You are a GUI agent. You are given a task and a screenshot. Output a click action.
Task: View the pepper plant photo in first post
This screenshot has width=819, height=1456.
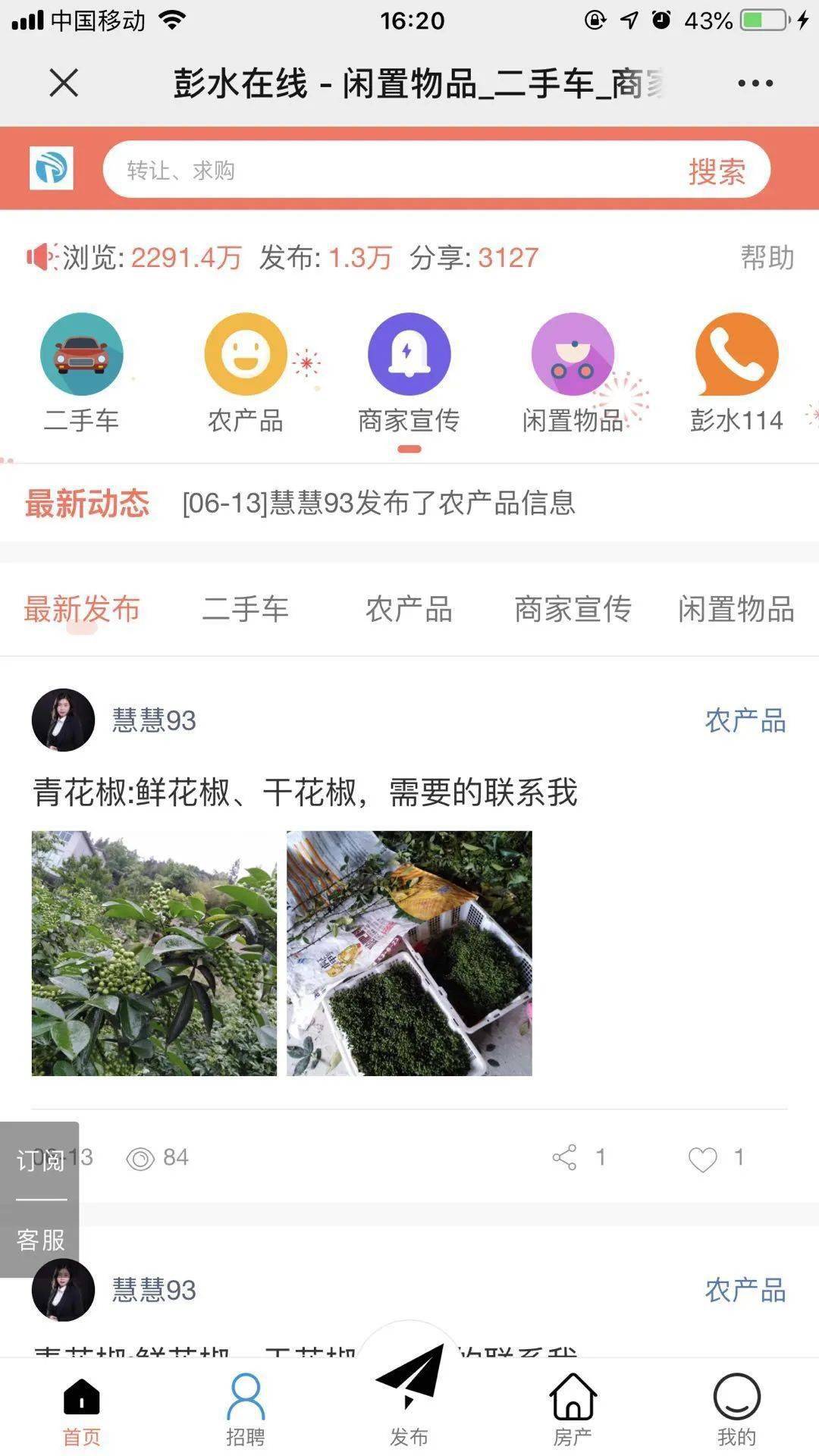pyautogui.click(x=154, y=953)
